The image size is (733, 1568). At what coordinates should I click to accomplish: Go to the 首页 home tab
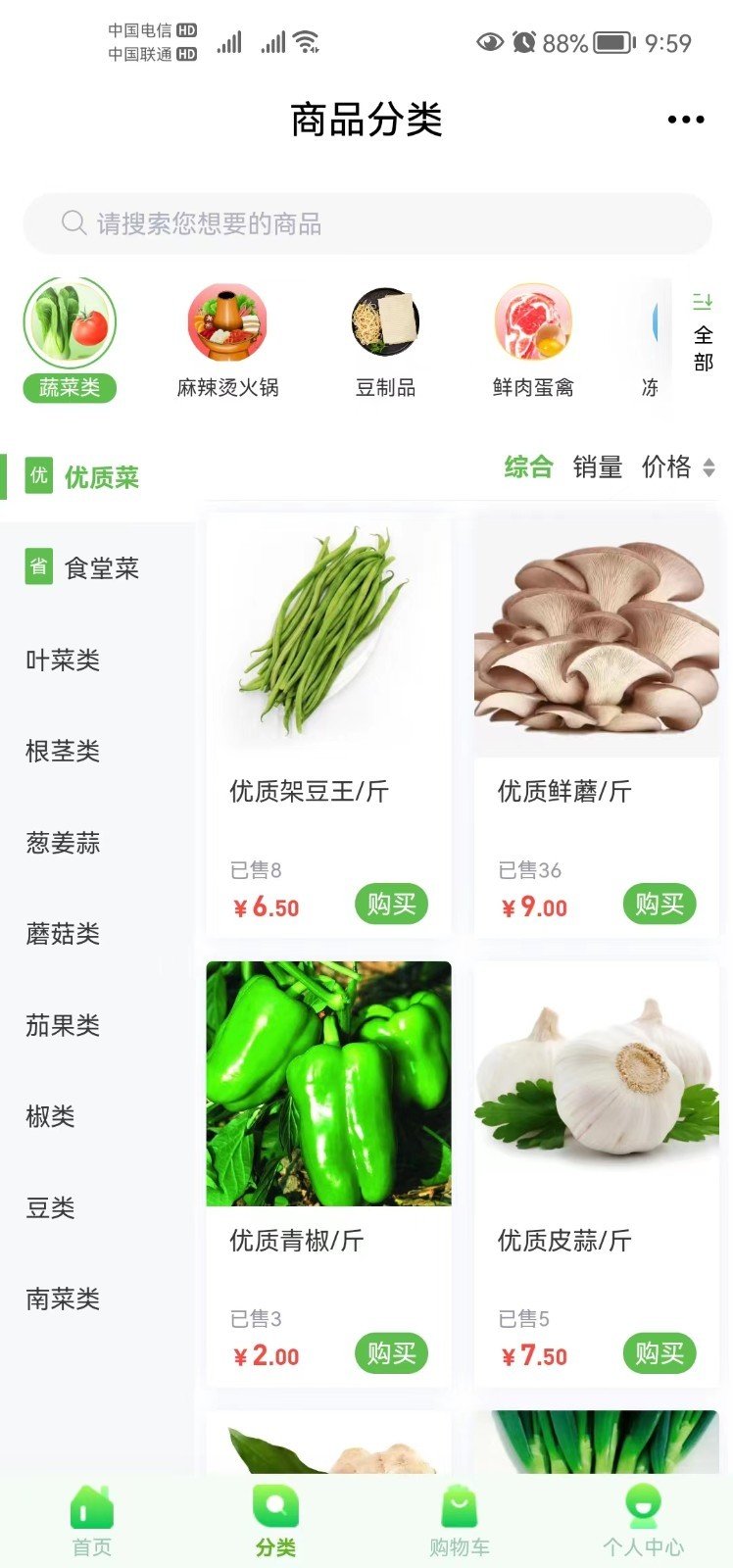[x=92, y=1521]
